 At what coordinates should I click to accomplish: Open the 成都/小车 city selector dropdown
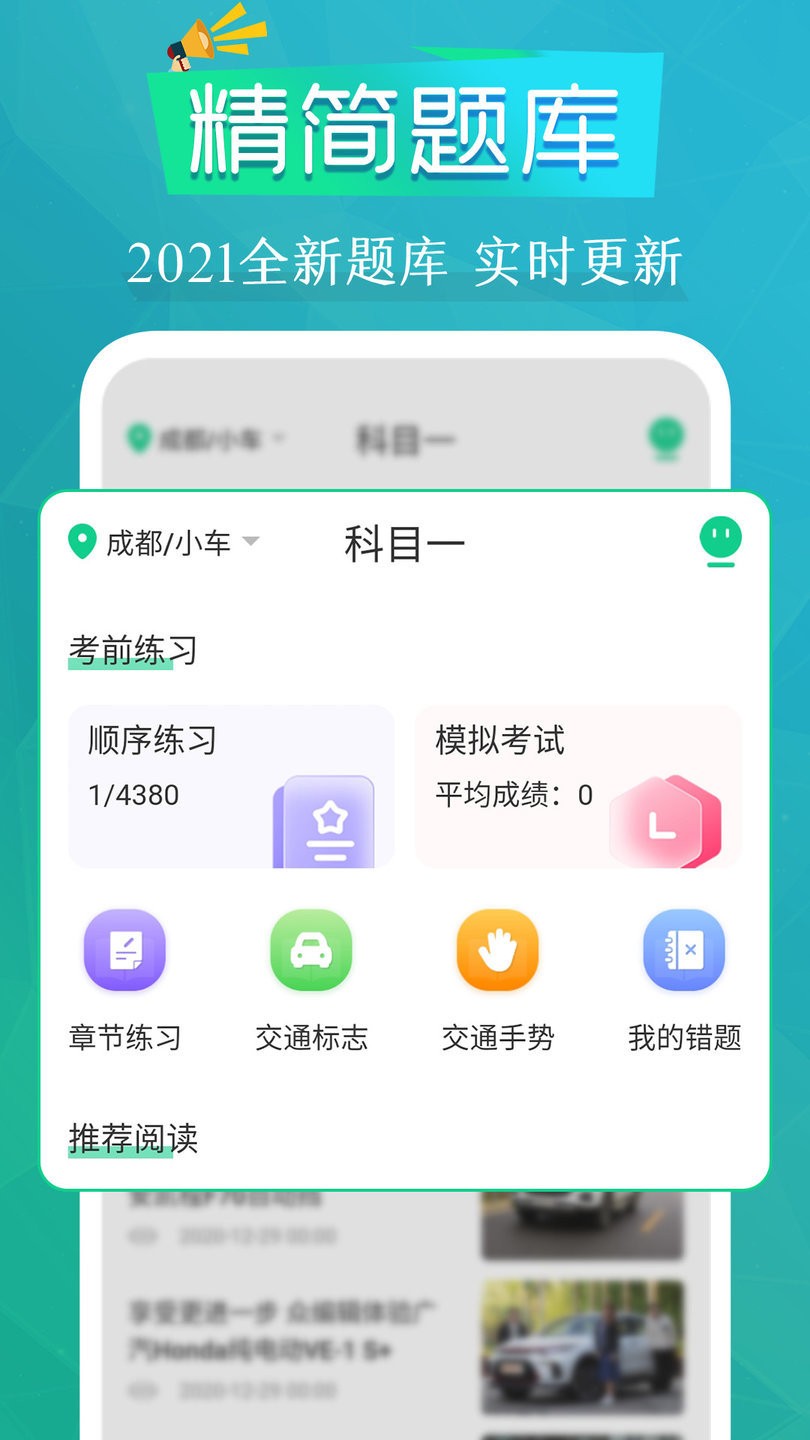pyautogui.click(x=170, y=541)
